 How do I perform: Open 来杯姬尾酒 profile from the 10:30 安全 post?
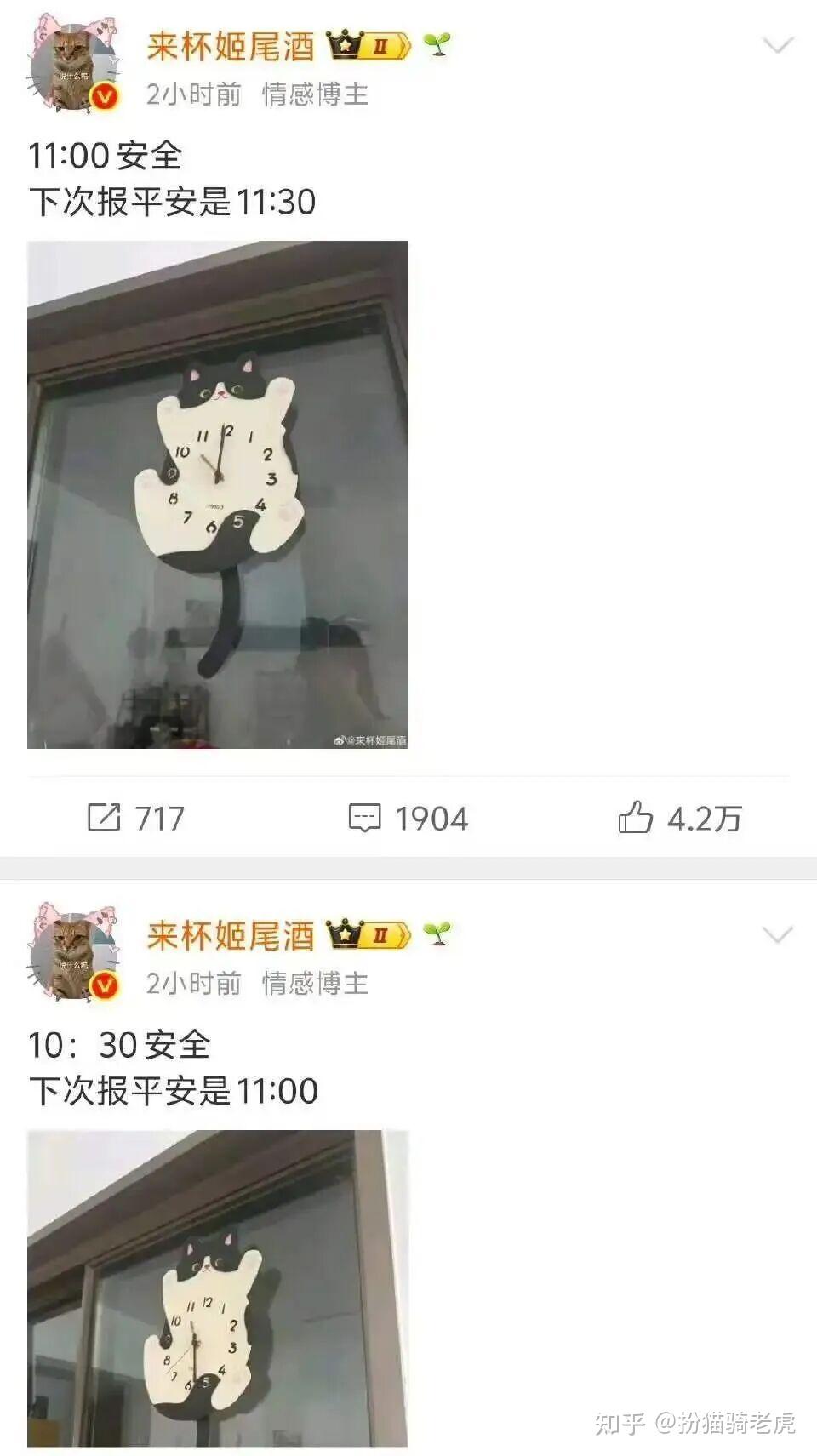(230, 936)
